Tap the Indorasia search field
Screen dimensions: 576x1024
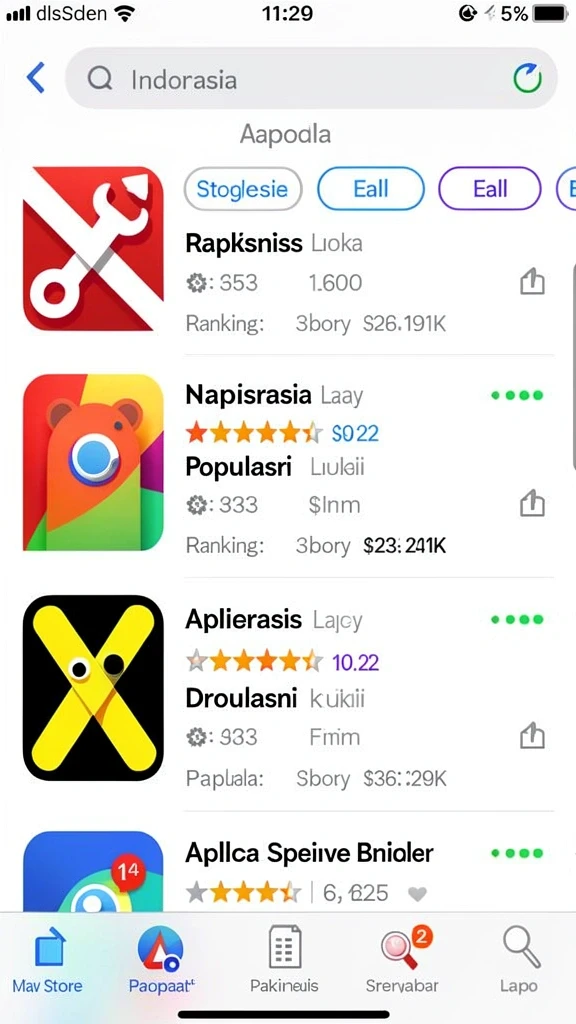(x=311, y=78)
